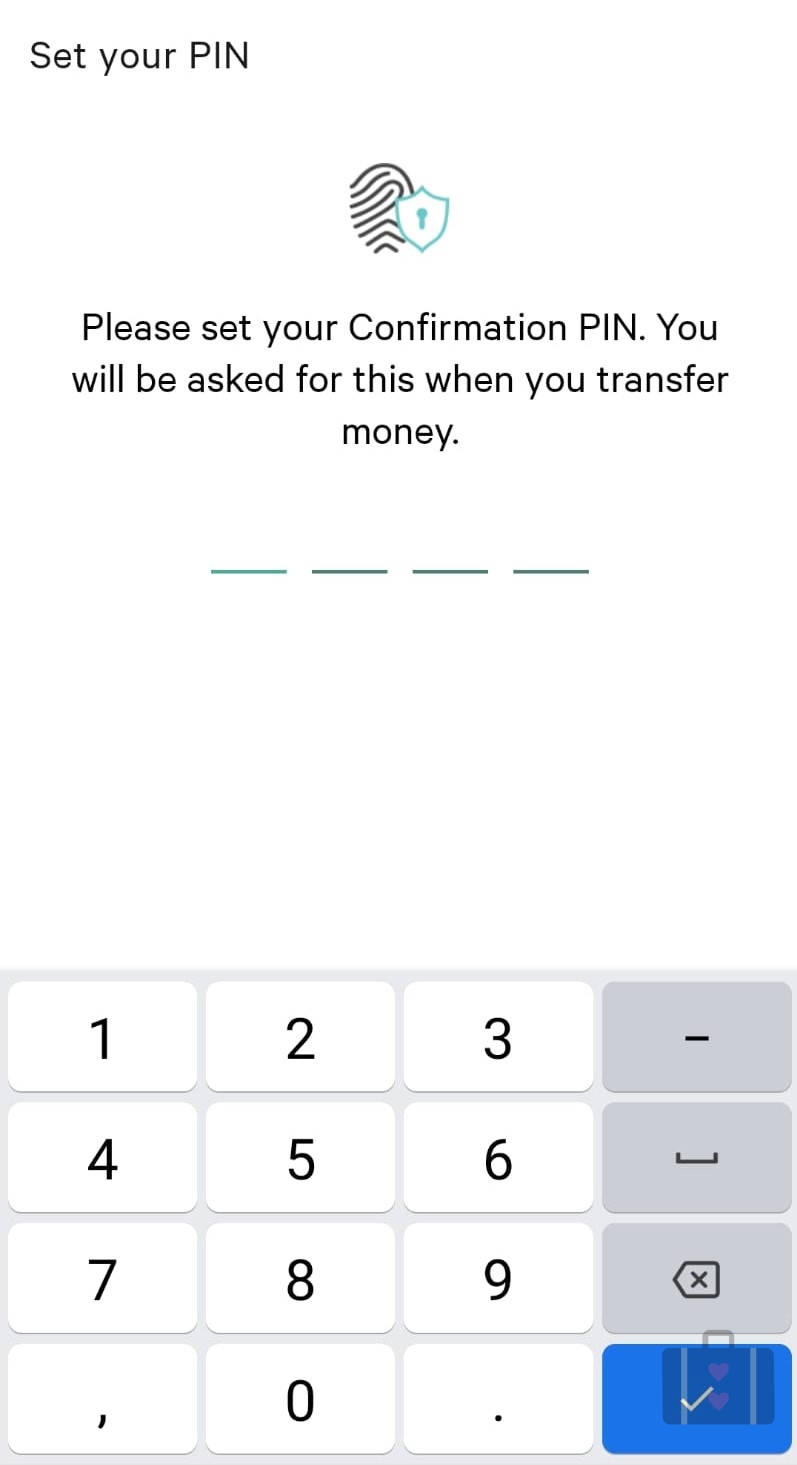Enter digit 2 on the keypad

click(300, 1037)
